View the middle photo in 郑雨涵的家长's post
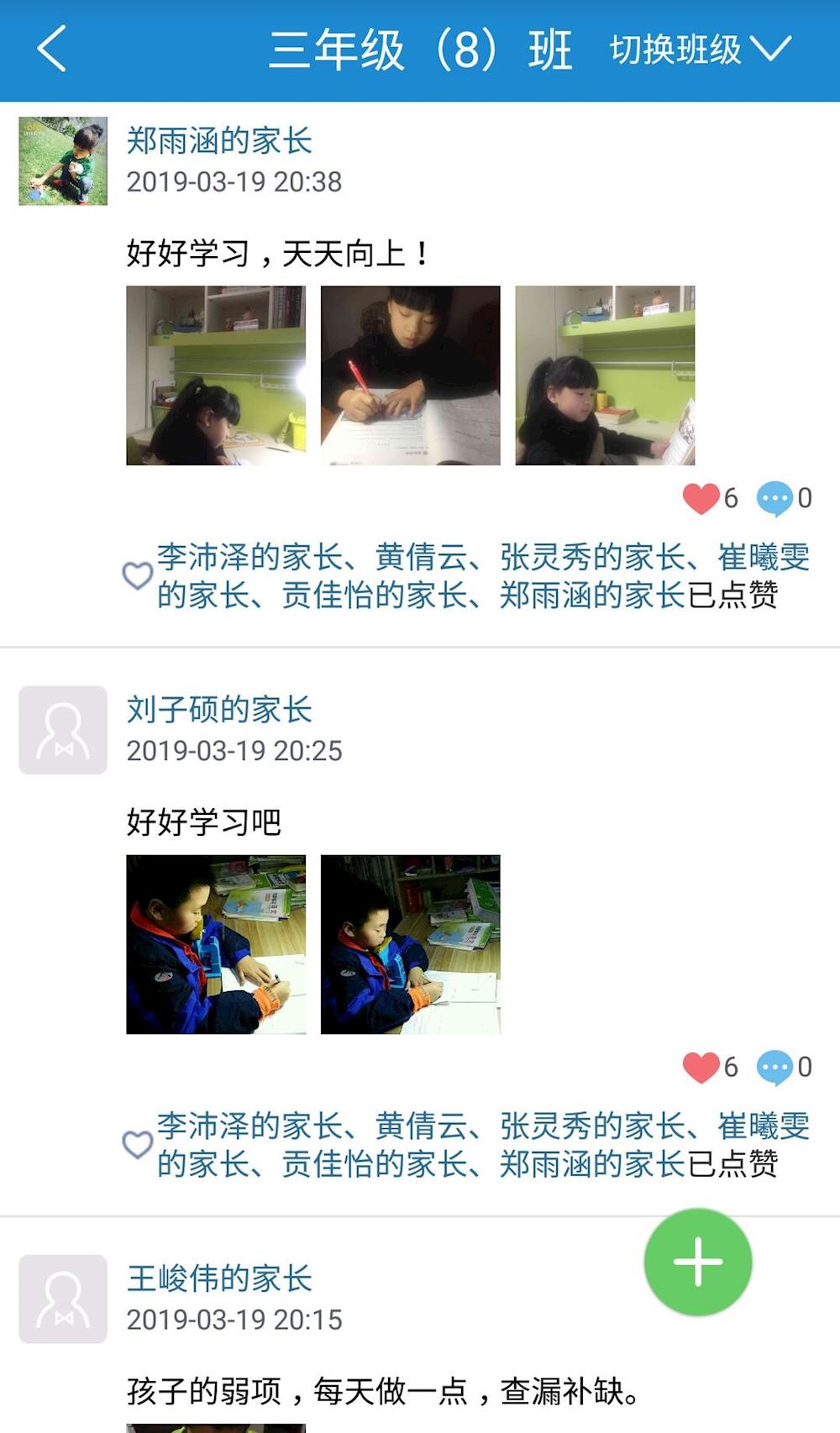Image resolution: width=840 pixels, height=1433 pixels. pyautogui.click(x=411, y=375)
